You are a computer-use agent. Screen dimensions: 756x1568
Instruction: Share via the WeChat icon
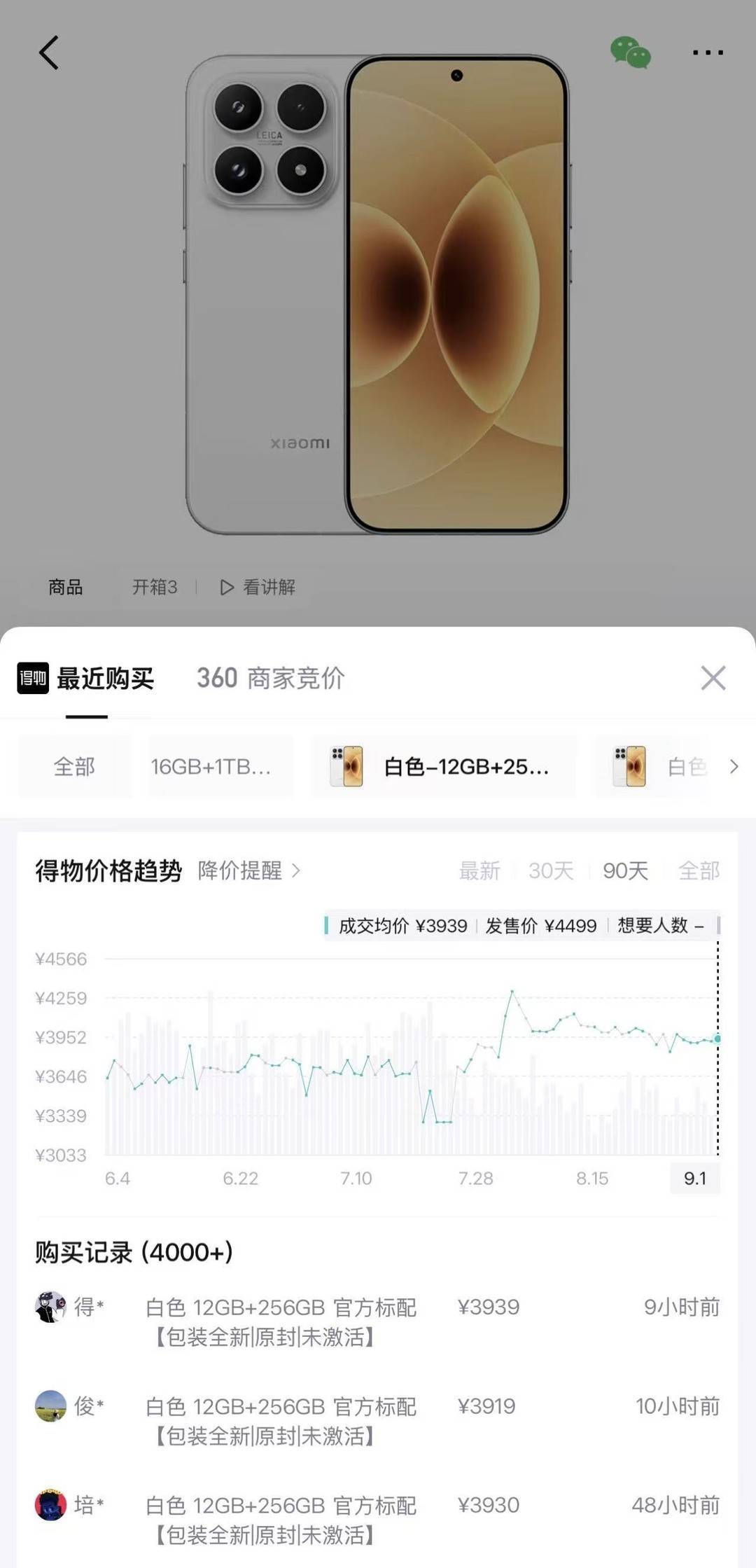pos(631,53)
